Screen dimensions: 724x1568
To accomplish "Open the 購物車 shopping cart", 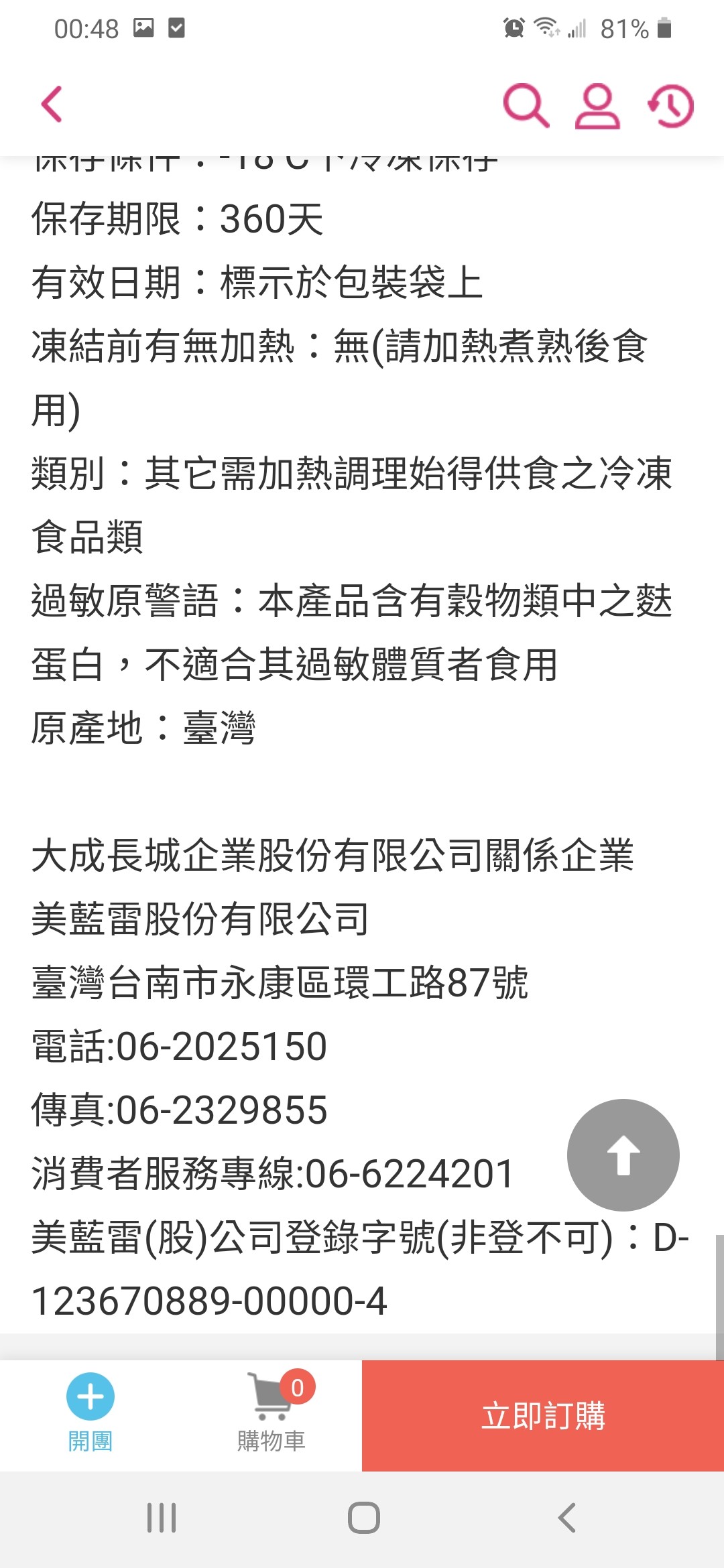I will (x=271, y=1413).
